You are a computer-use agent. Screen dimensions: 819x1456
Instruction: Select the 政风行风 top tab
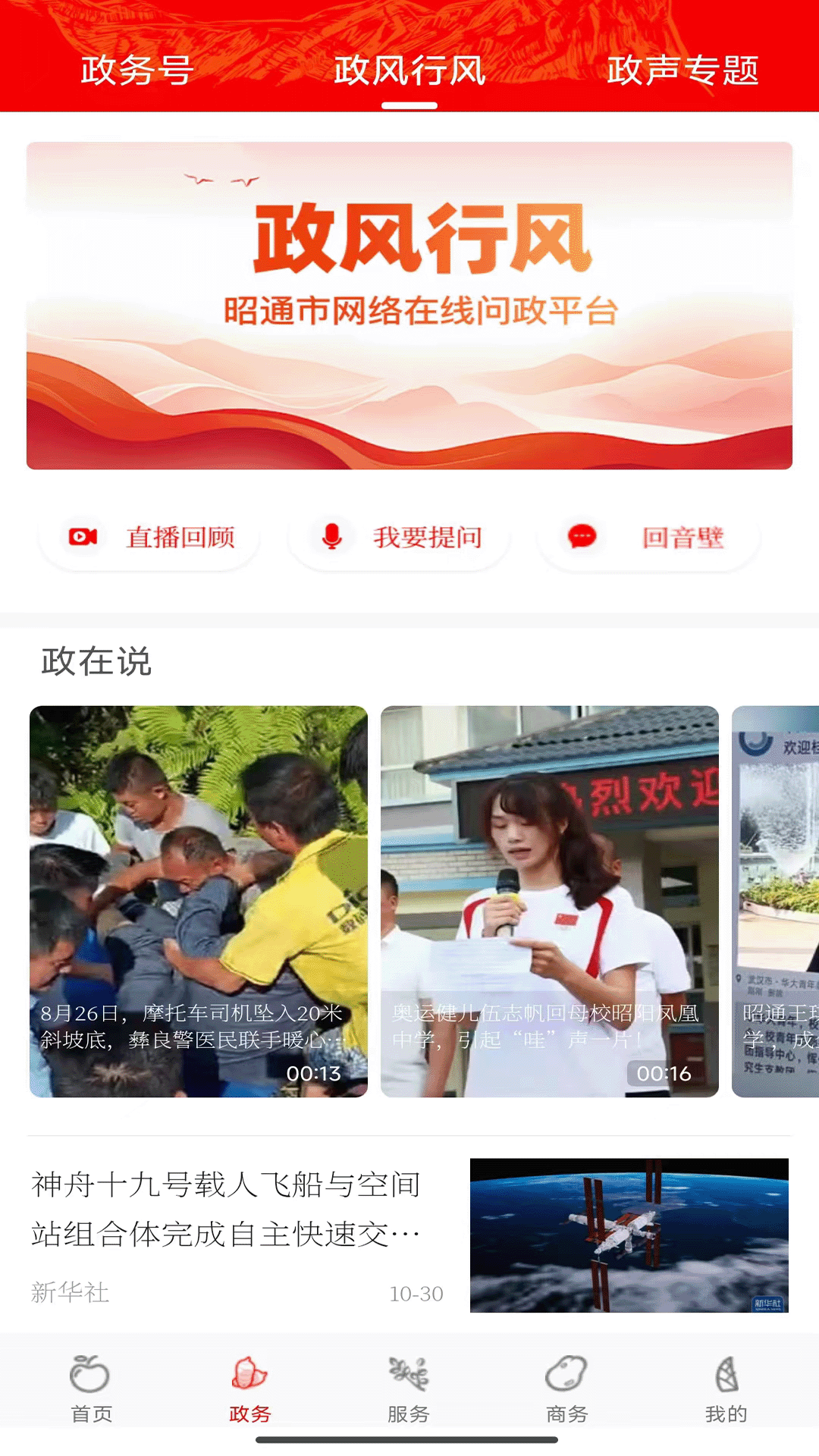click(x=409, y=71)
